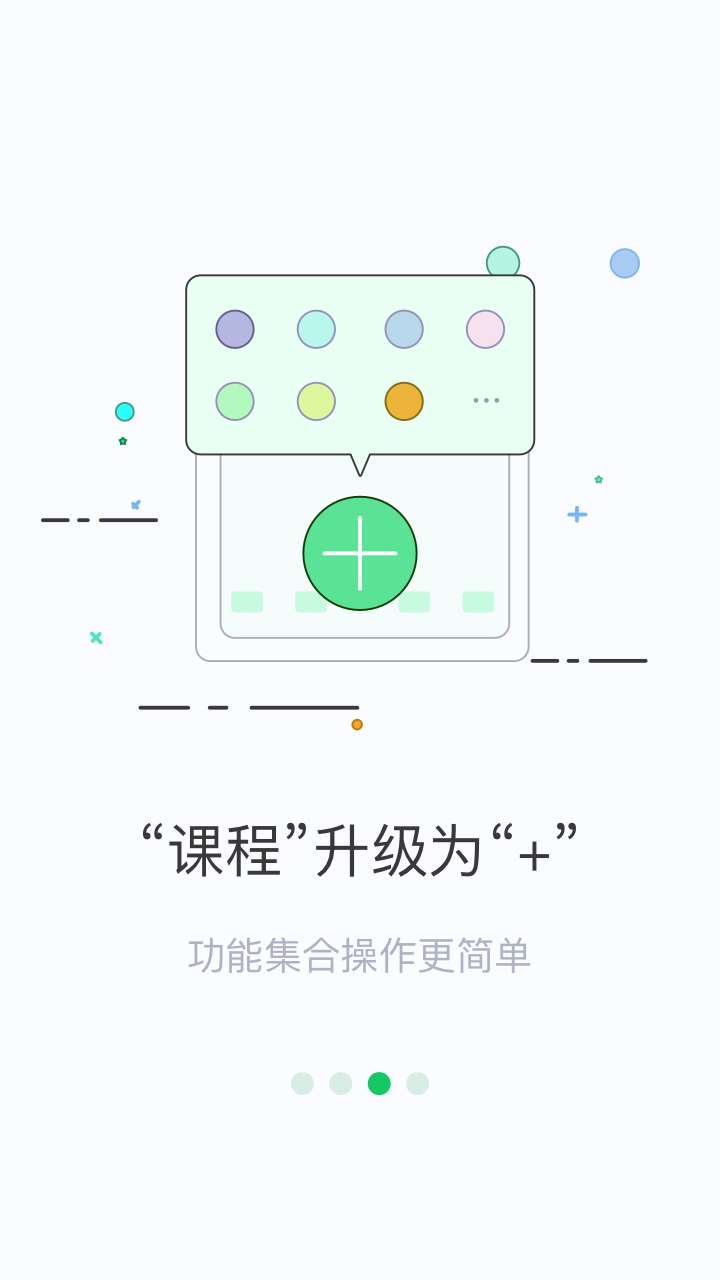The image size is (720, 1280).
Task: Jump to the first onboarding page dot
Action: pyautogui.click(x=302, y=1083)
